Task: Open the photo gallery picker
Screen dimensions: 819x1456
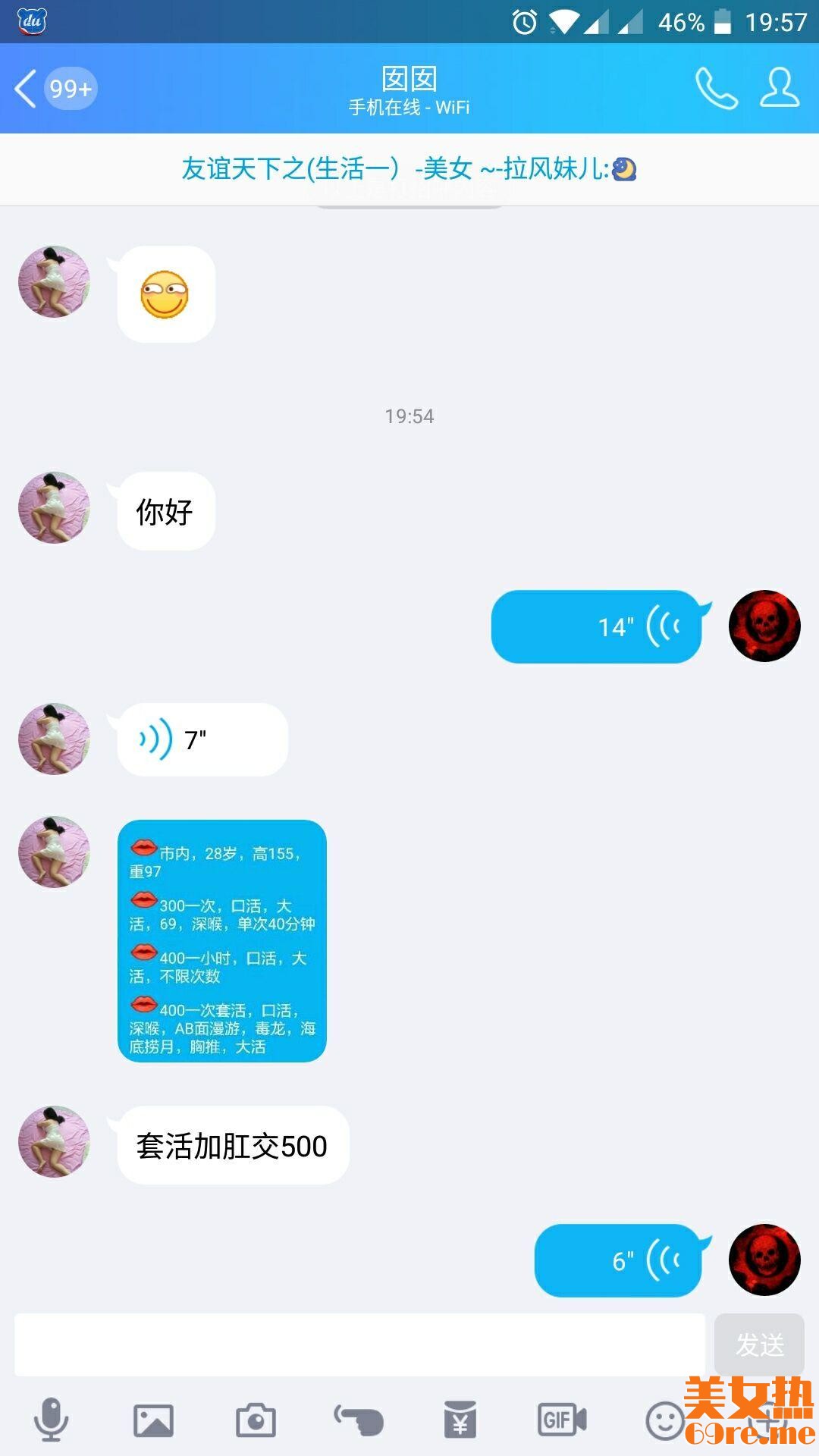Action: tap(153, 1420)
